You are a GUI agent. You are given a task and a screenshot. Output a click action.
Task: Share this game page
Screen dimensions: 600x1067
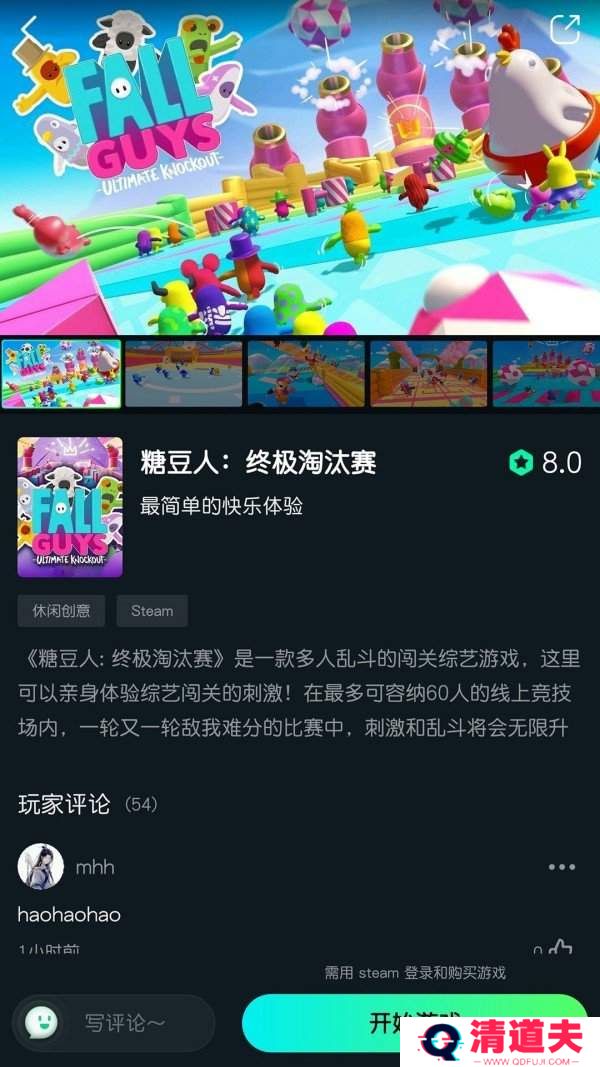click(565, 29)
